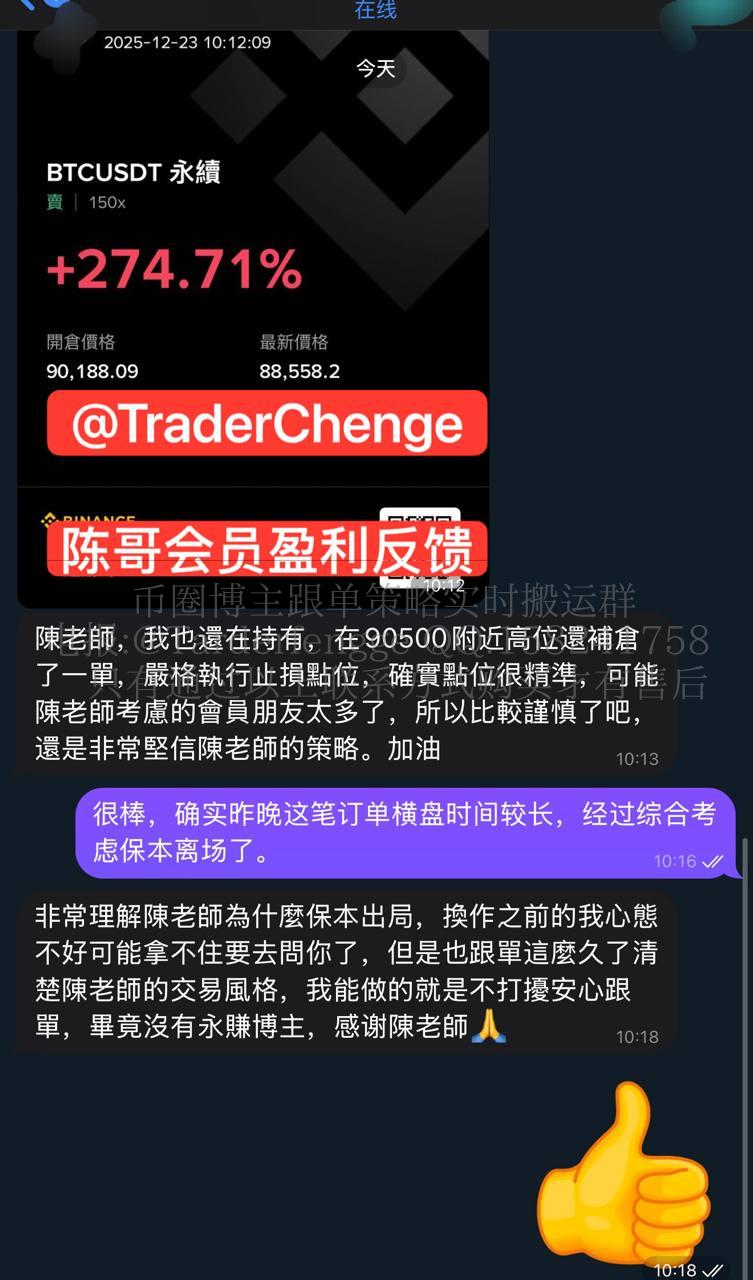Go back to the chat list

click(40, 6)
